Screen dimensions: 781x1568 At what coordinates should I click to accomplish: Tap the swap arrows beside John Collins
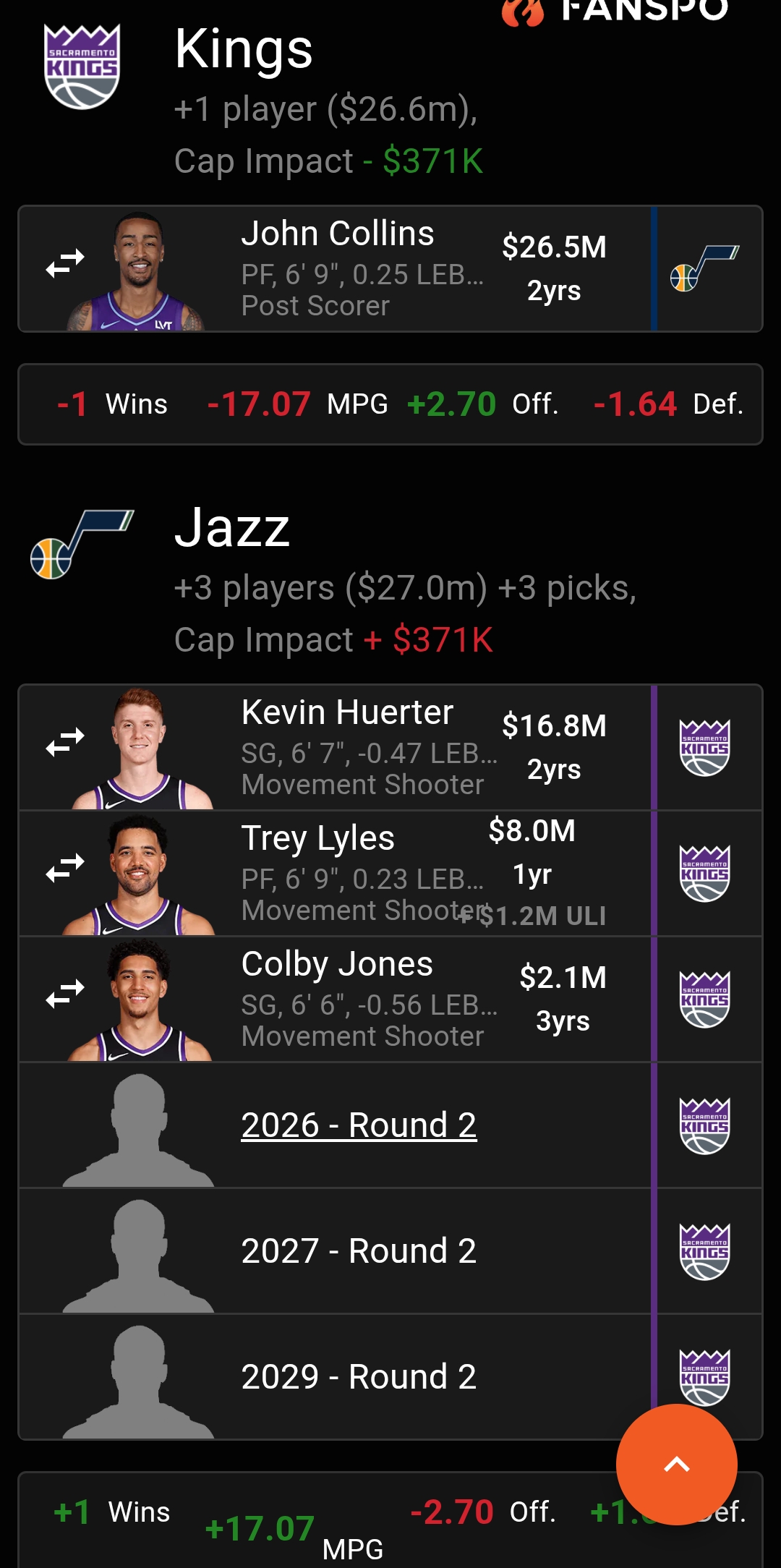point(65,264)
